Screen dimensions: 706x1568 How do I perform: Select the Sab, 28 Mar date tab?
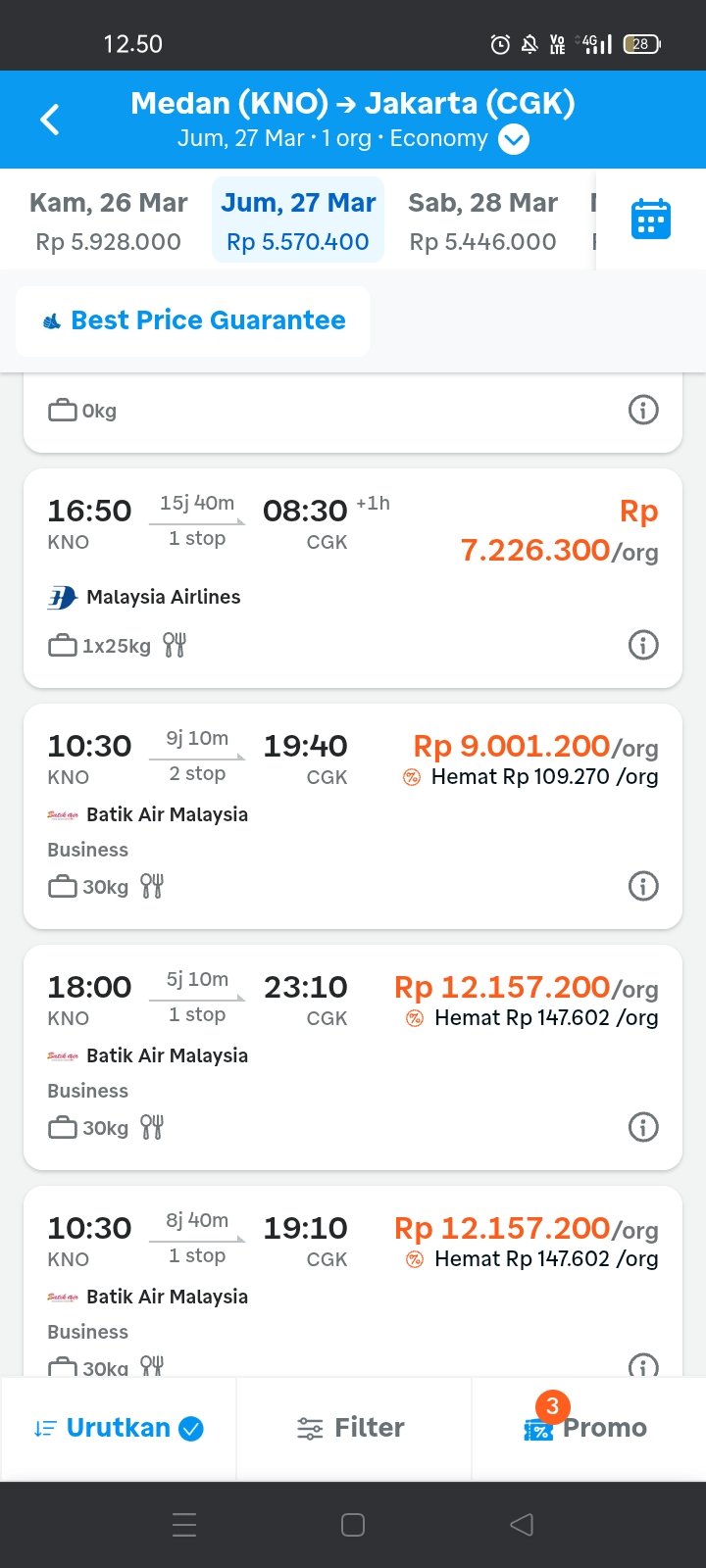482,221
